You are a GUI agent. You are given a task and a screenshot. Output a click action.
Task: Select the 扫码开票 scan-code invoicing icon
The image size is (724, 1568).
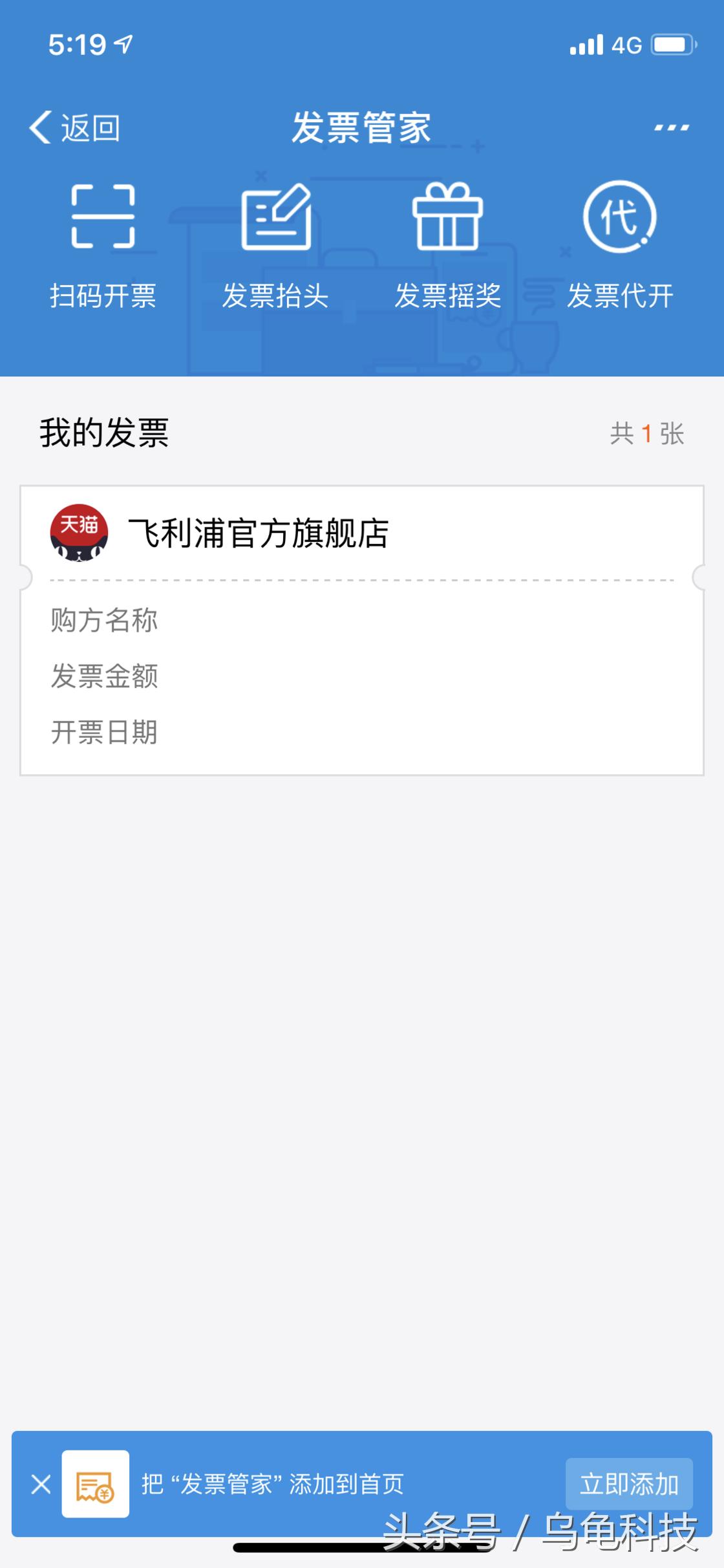coord(103,219)
